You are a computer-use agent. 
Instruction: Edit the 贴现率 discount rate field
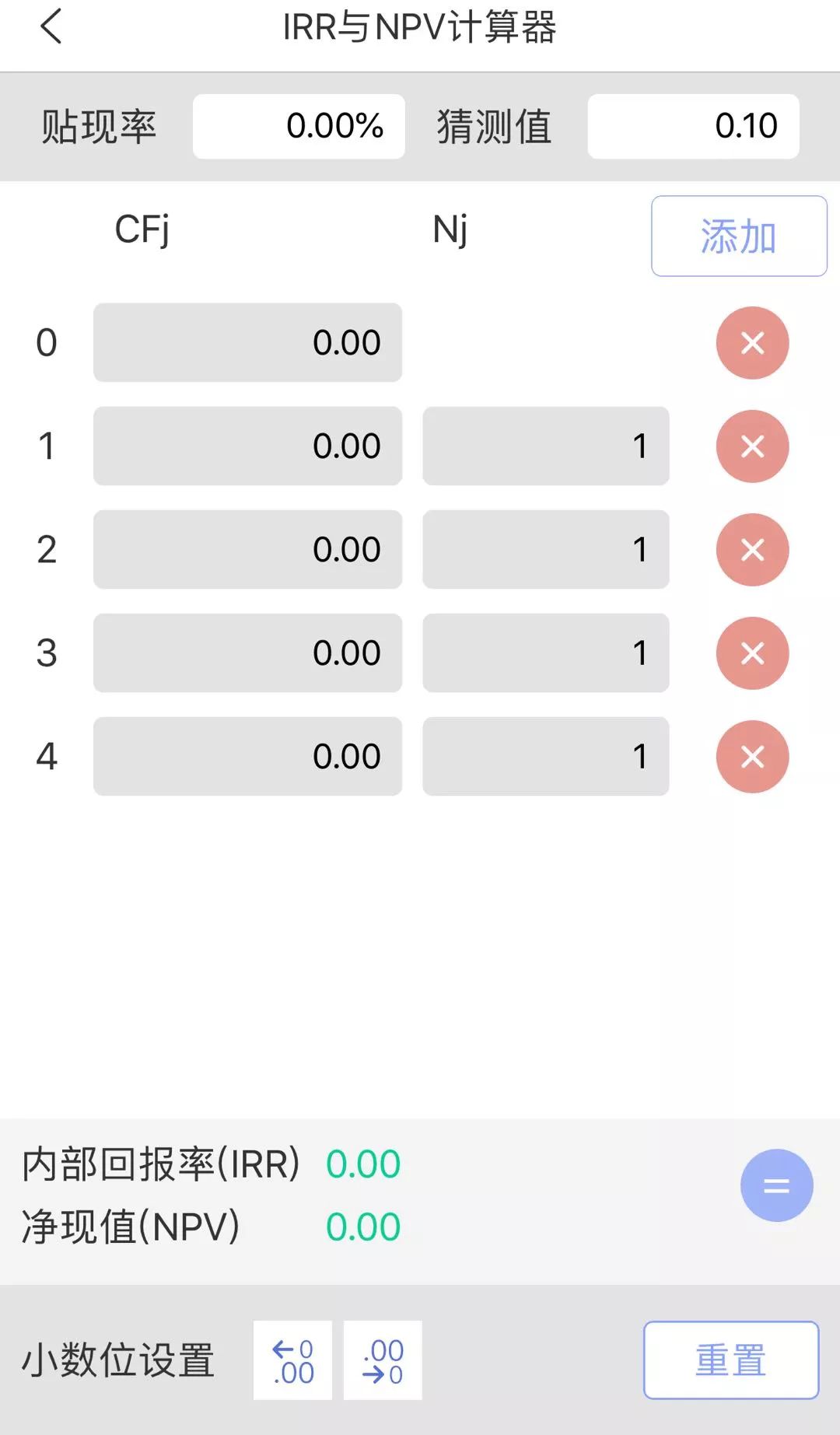point(299,127)
